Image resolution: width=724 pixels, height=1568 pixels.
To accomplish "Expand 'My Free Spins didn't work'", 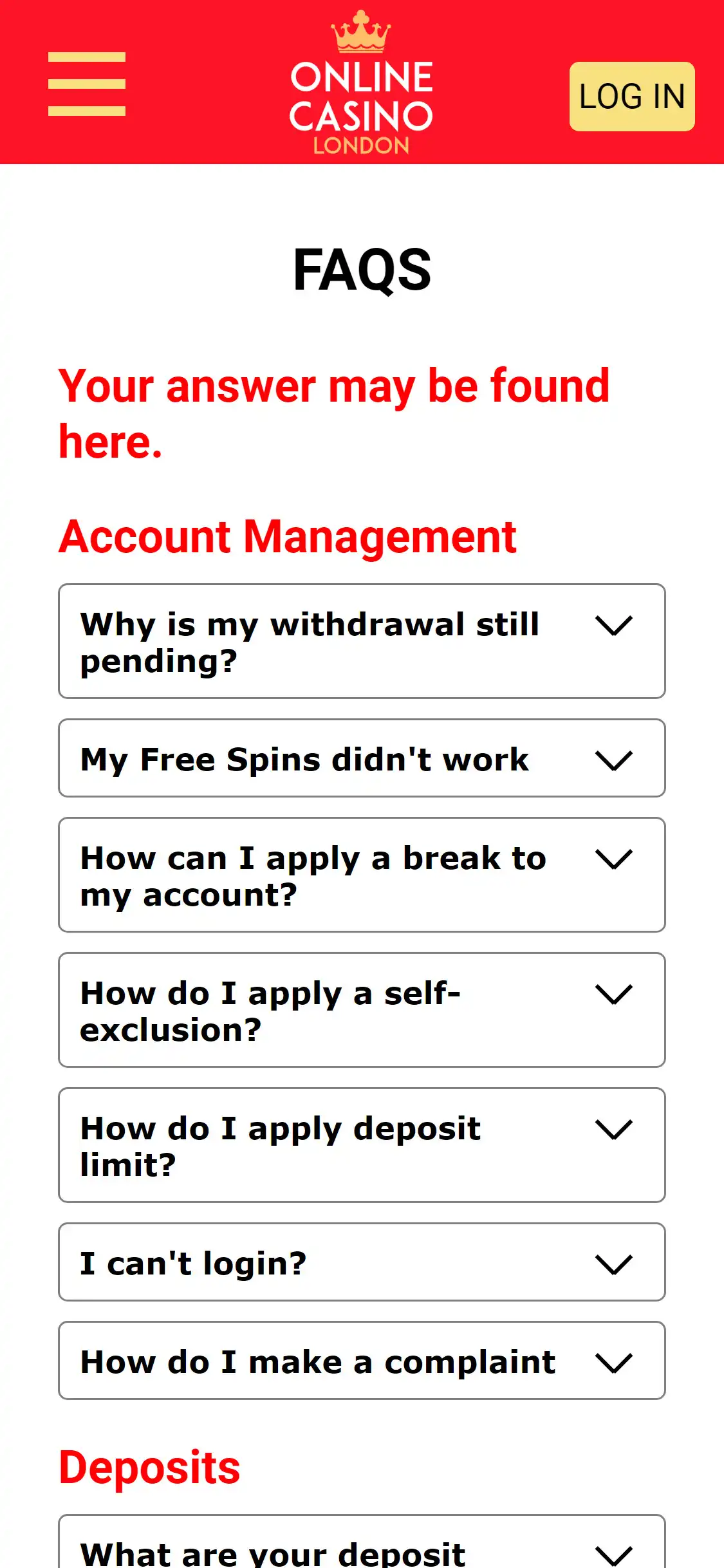I will [361, 758].
